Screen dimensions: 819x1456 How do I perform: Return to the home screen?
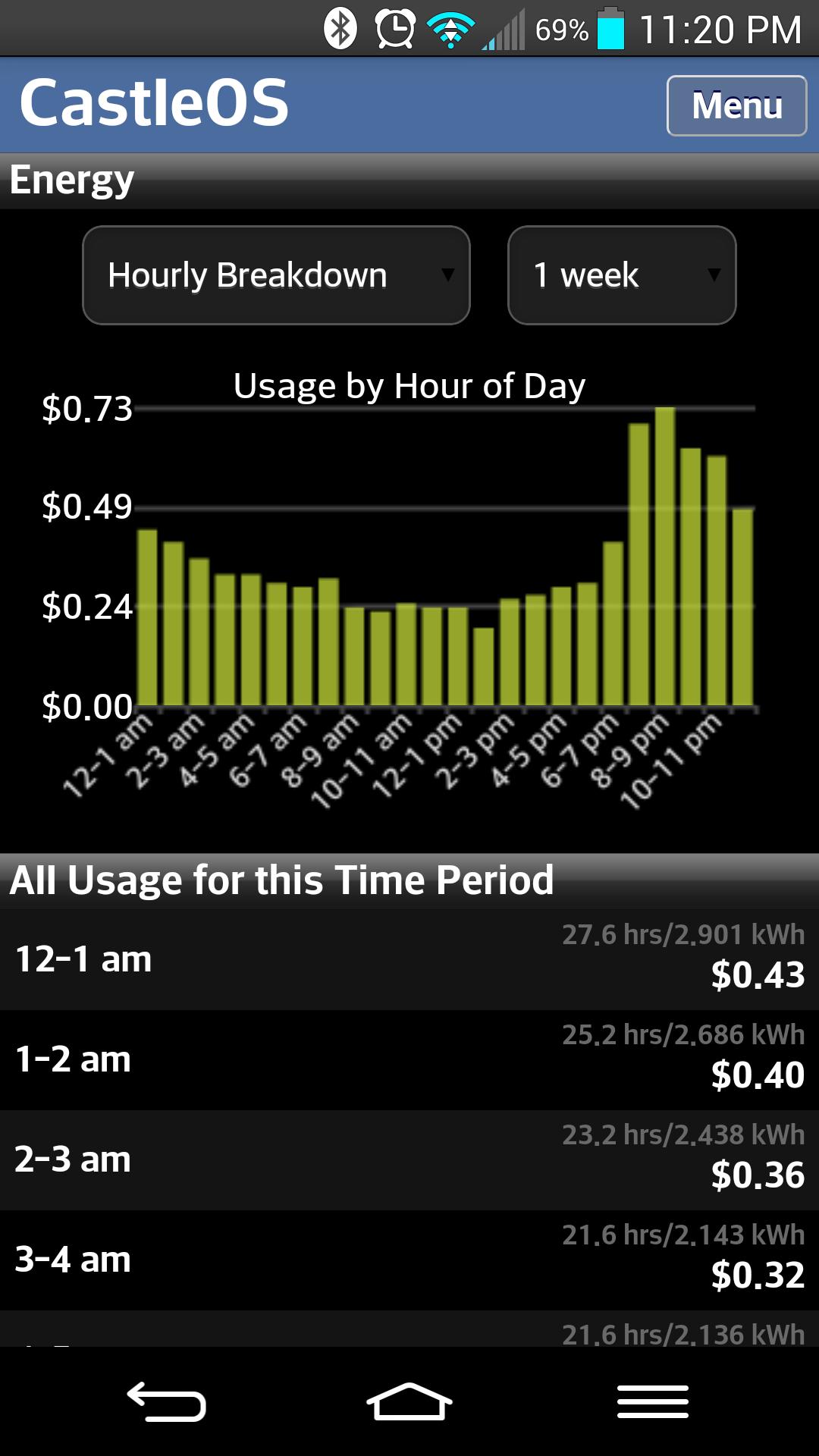pos(409,1401)
